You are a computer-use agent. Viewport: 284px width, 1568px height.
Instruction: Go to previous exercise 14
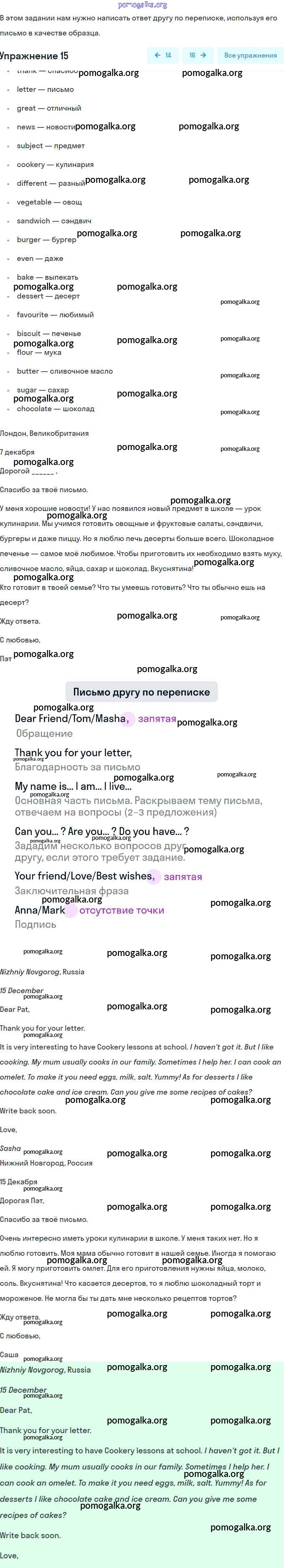163,56
